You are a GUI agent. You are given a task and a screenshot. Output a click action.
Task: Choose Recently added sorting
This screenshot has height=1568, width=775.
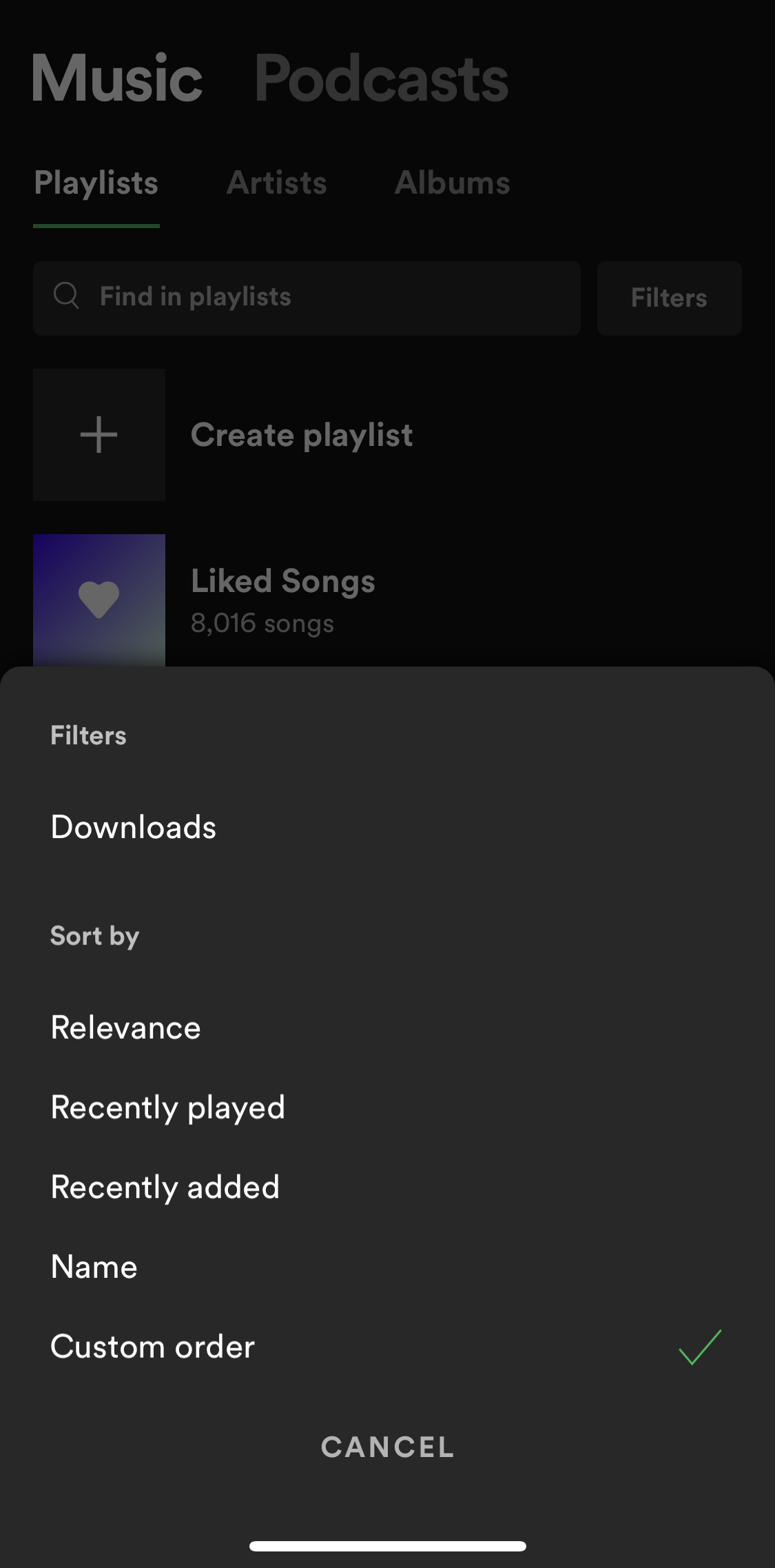(387, 1187)
